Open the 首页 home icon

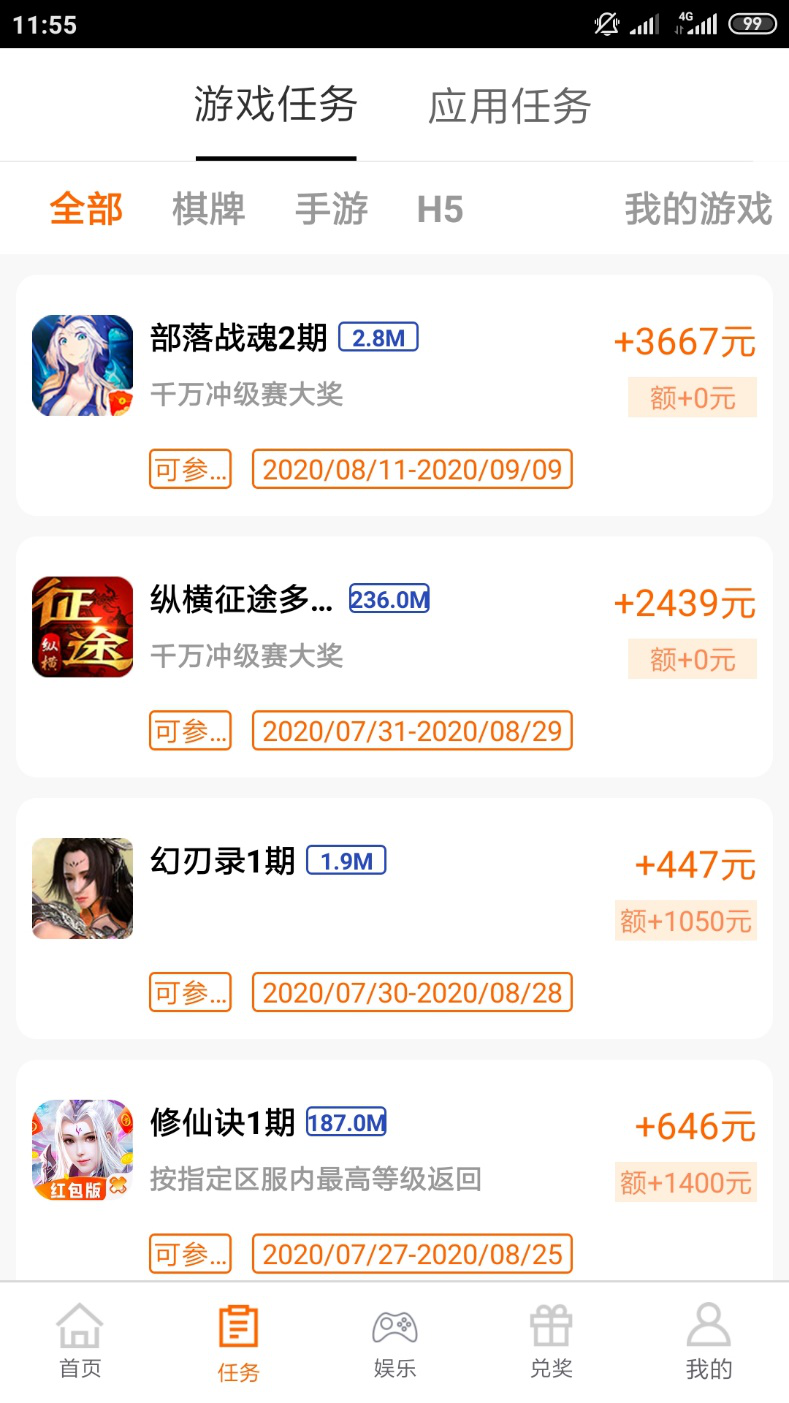(x=78, y=1340)
